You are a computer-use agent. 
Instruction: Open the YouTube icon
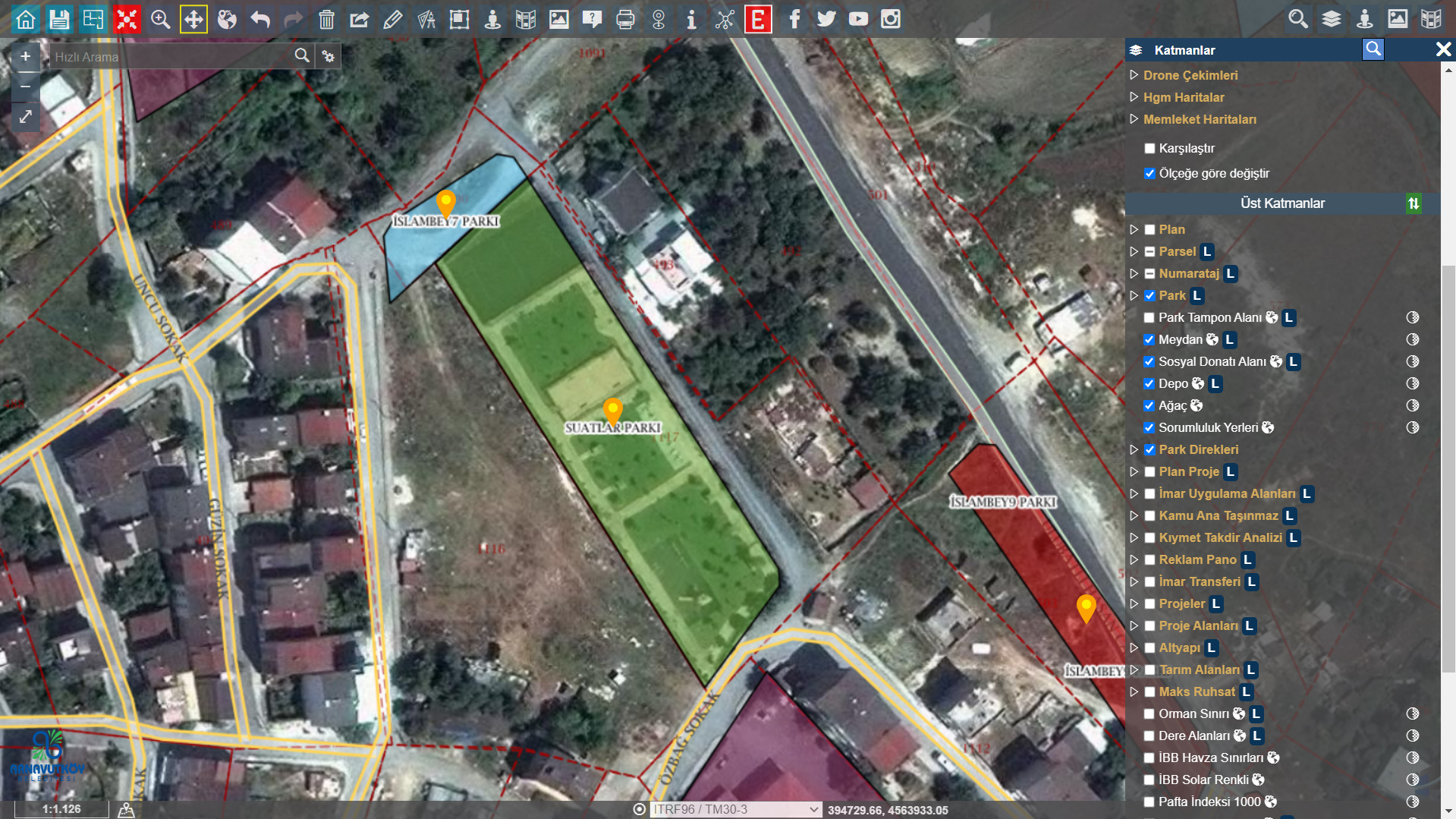858,19
